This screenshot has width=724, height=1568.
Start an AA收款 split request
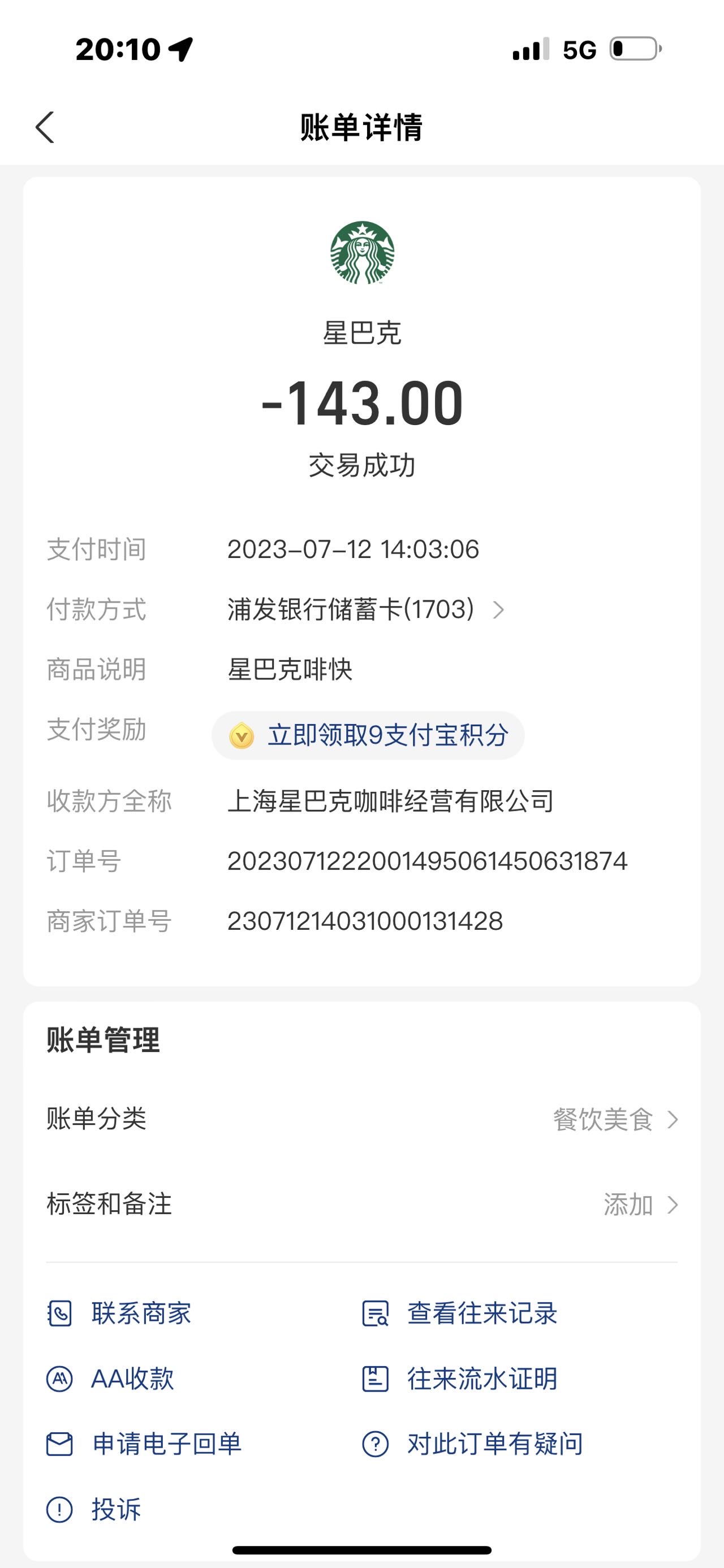tap(111, 1379)
